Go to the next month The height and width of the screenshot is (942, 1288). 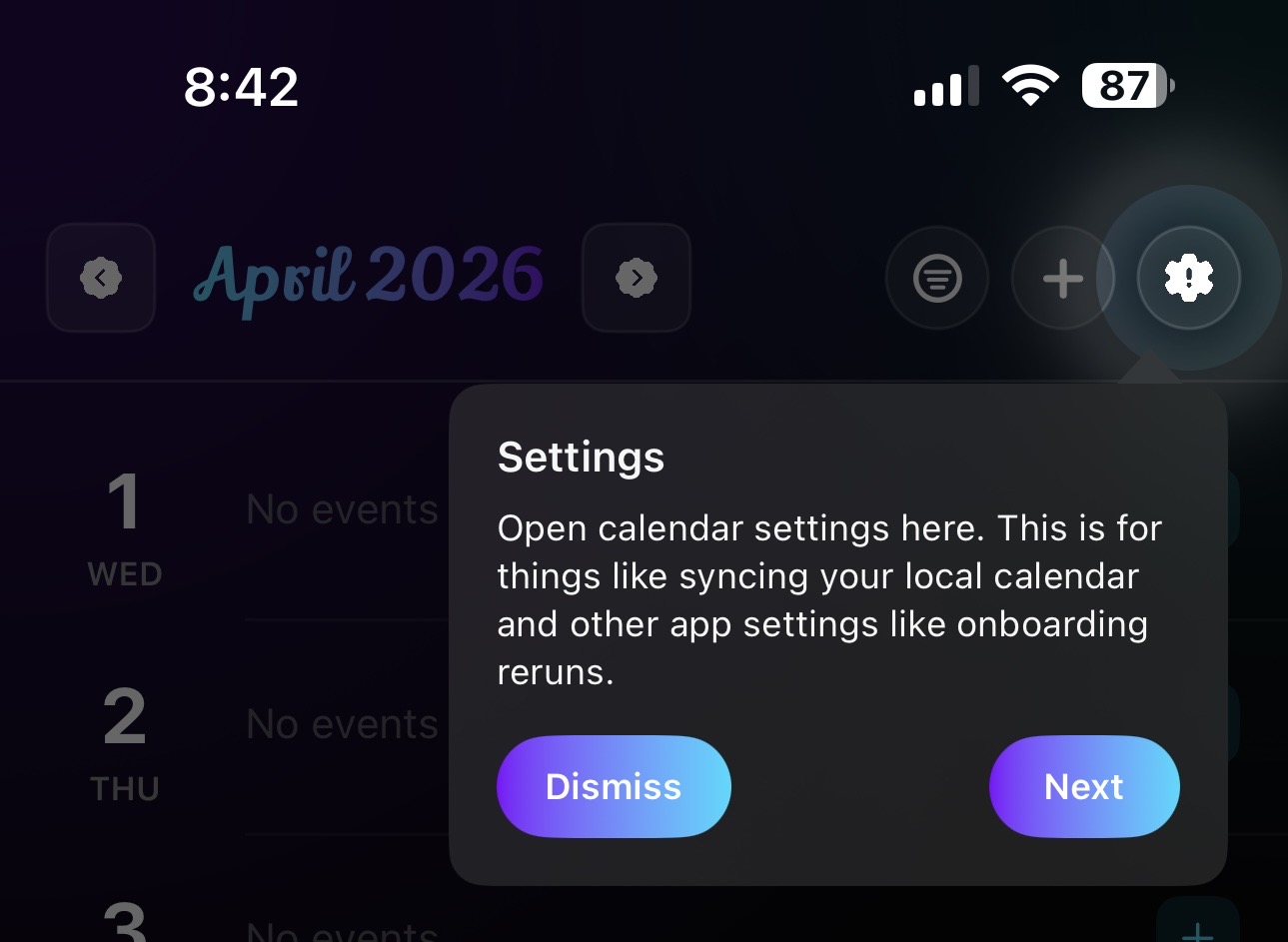(637, 278)
